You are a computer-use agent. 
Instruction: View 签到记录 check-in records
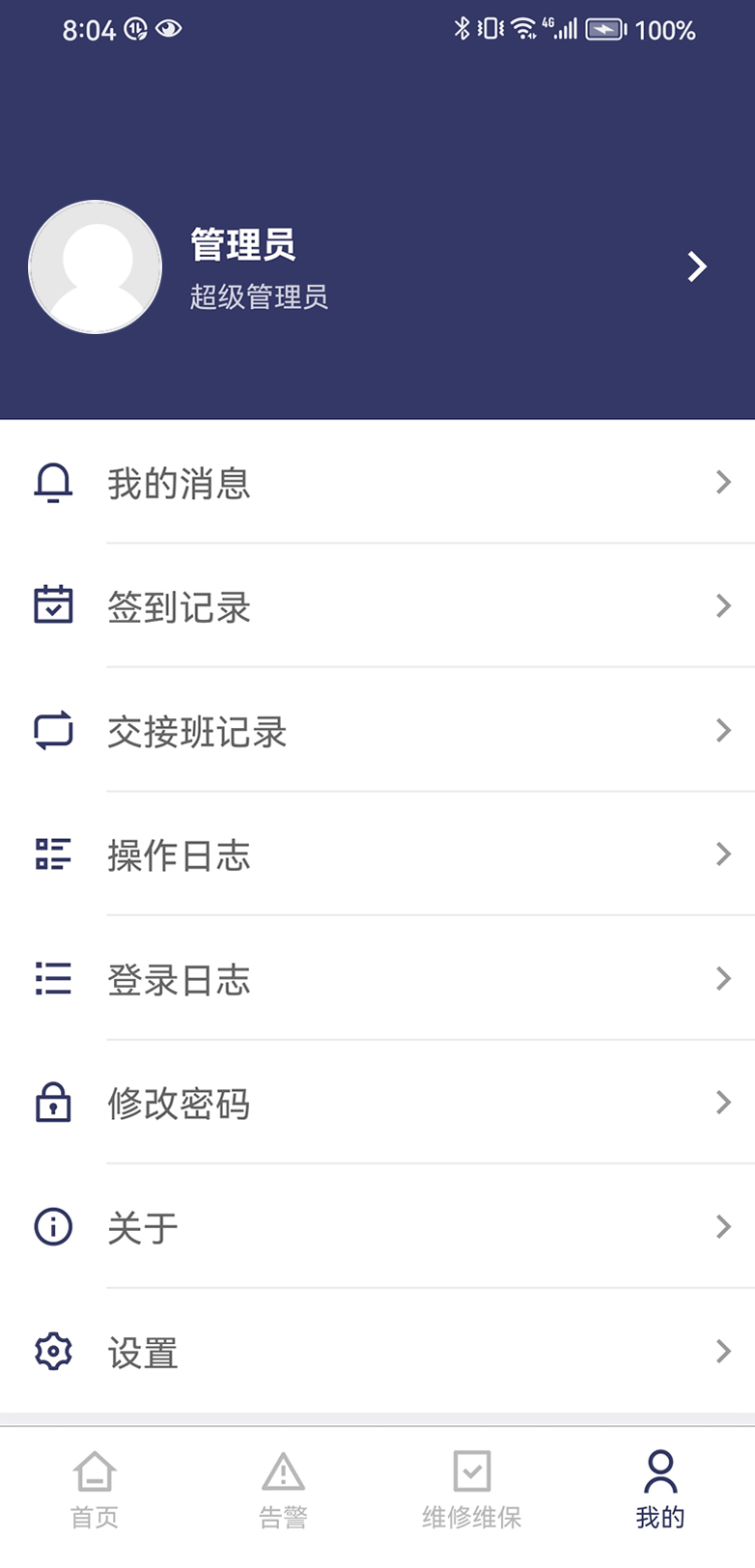click(x=377, y=605)
